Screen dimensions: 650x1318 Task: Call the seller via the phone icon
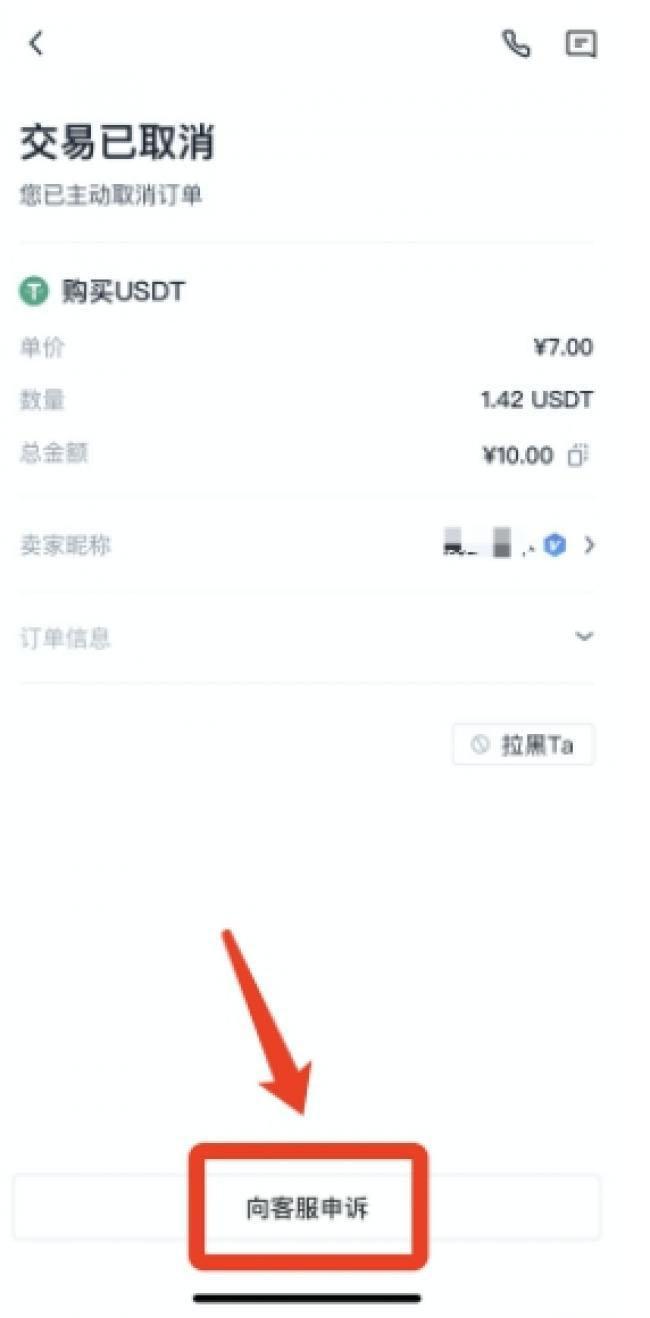[516, 43]
